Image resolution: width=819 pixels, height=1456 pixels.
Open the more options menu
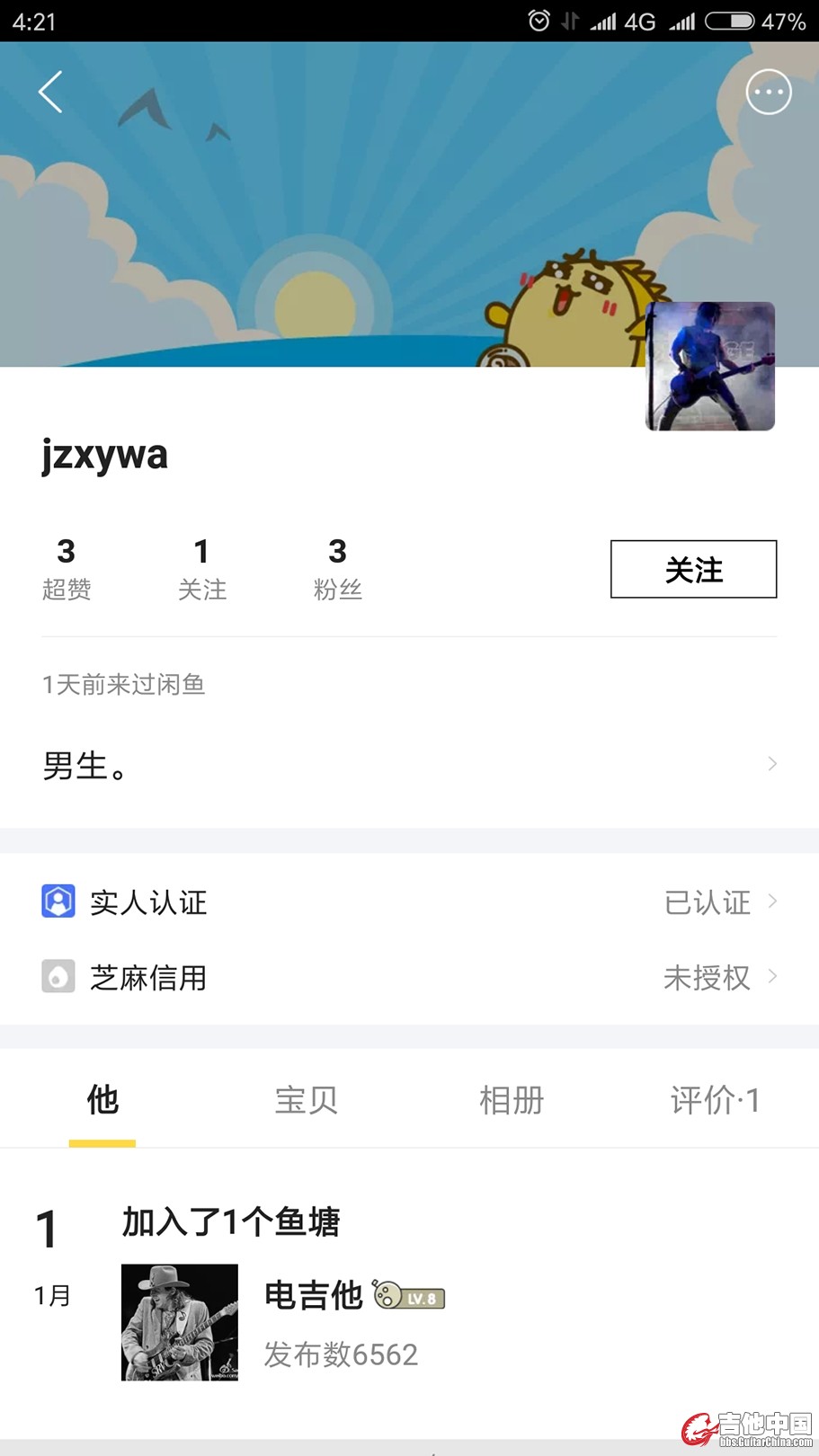[769, 92]
